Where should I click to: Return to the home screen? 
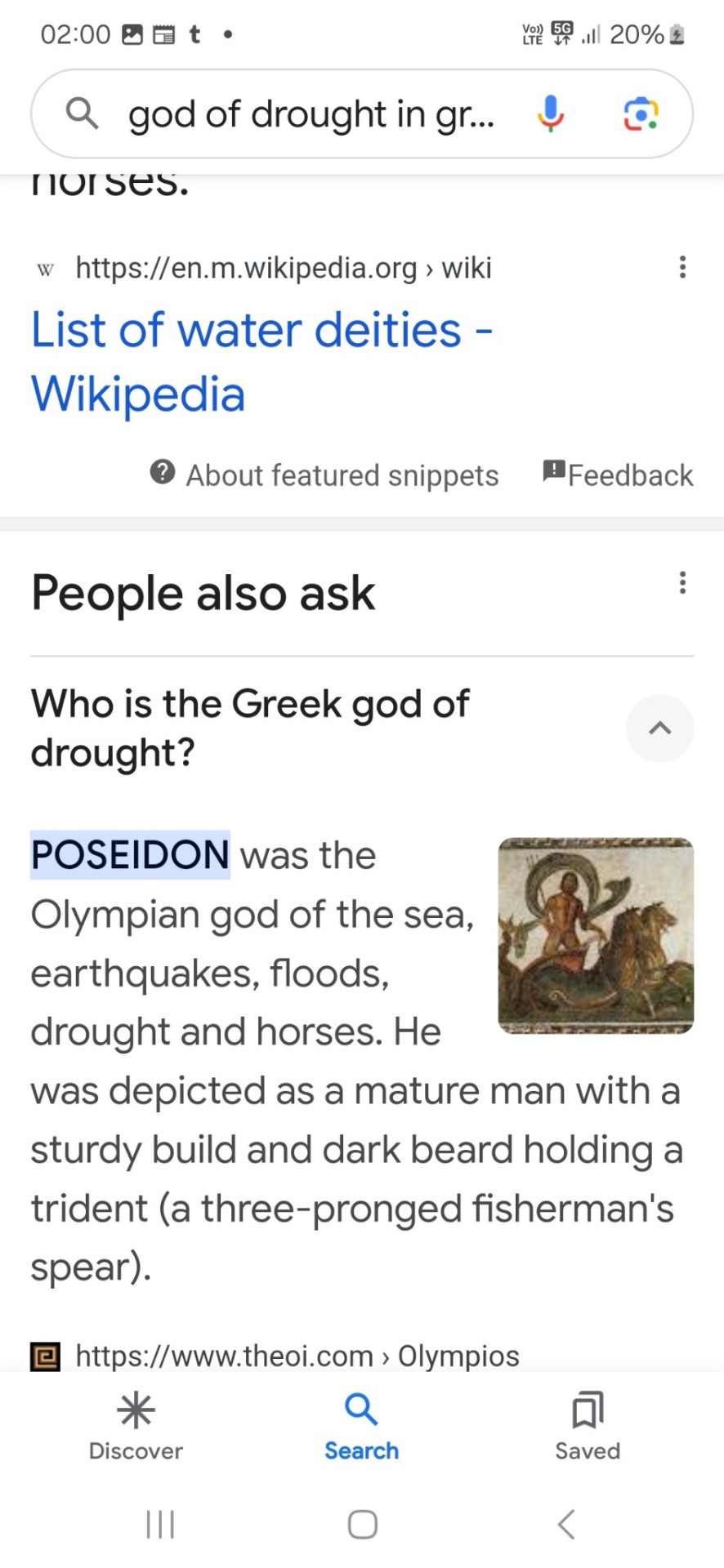362,1524
